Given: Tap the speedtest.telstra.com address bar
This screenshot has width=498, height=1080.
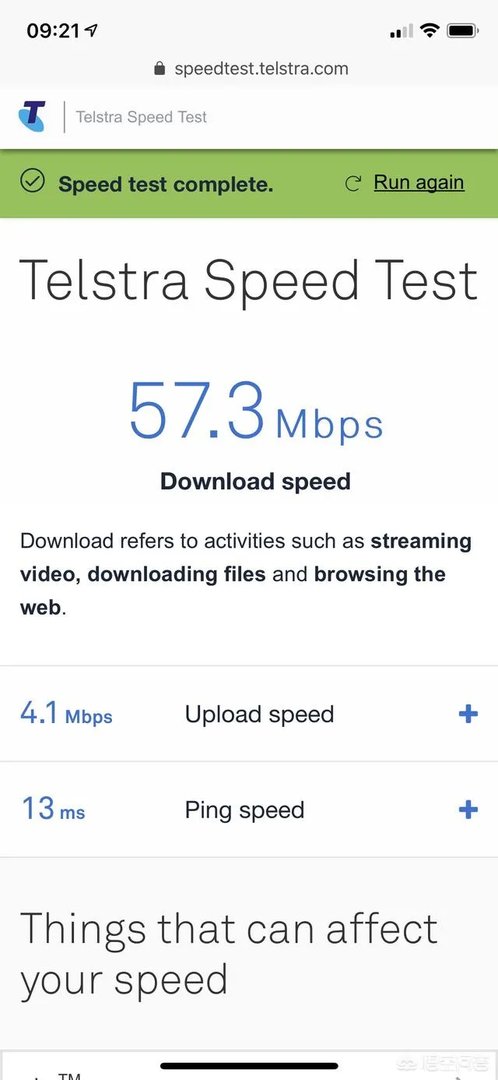Looking at the screenshot, I should click(x=251, y=68).
